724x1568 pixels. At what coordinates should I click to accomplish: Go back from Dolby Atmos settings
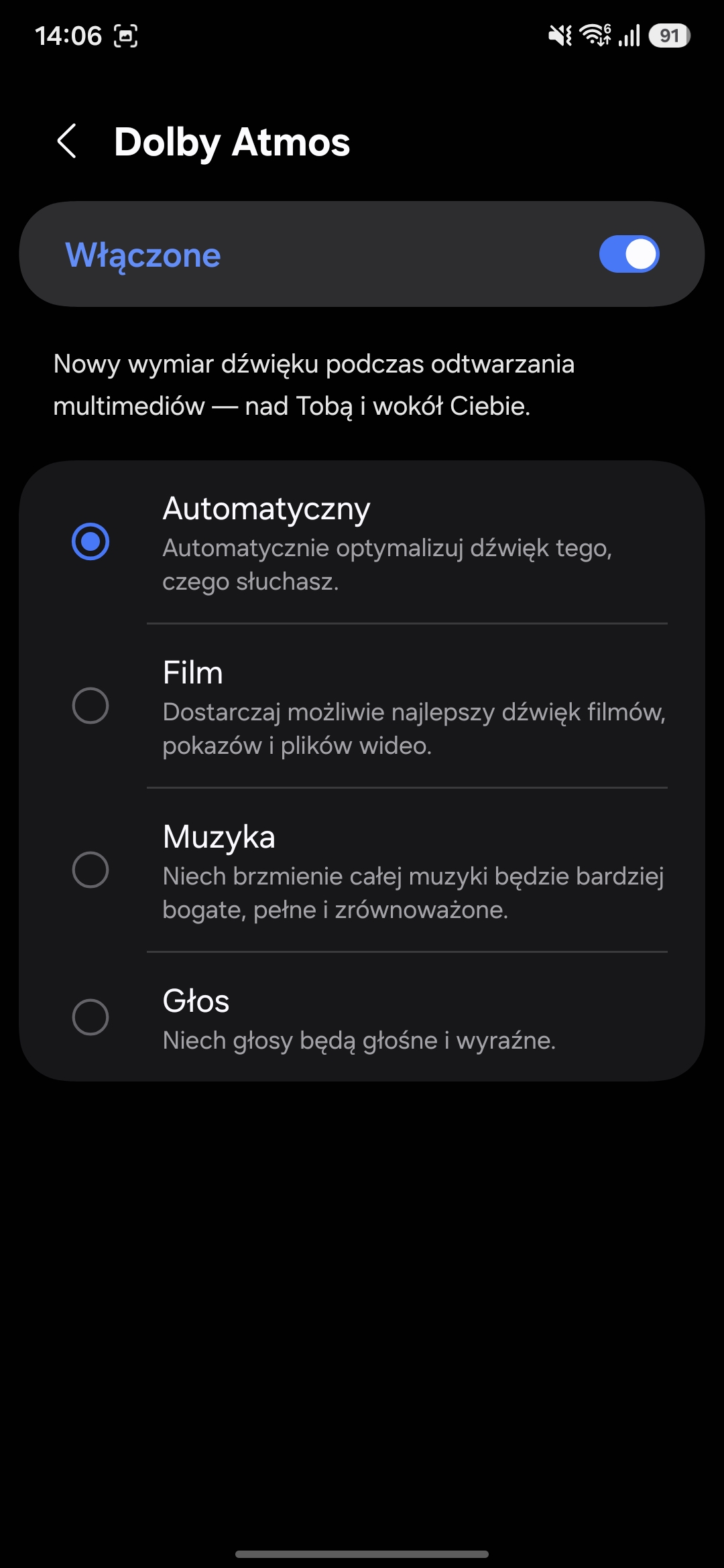coord(67,141)
